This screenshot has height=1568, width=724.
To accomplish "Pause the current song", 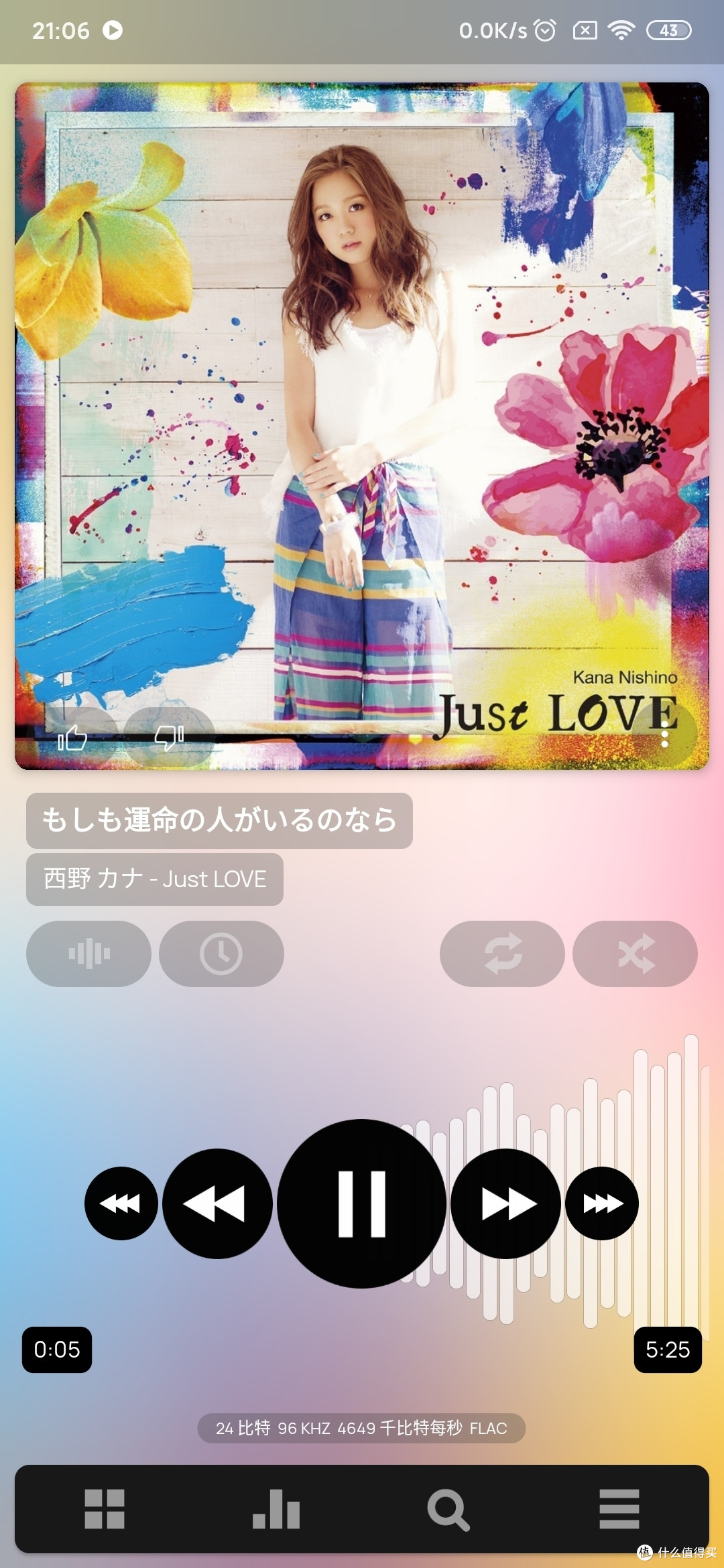I will pyautogui.click(x=362, y=1203).
